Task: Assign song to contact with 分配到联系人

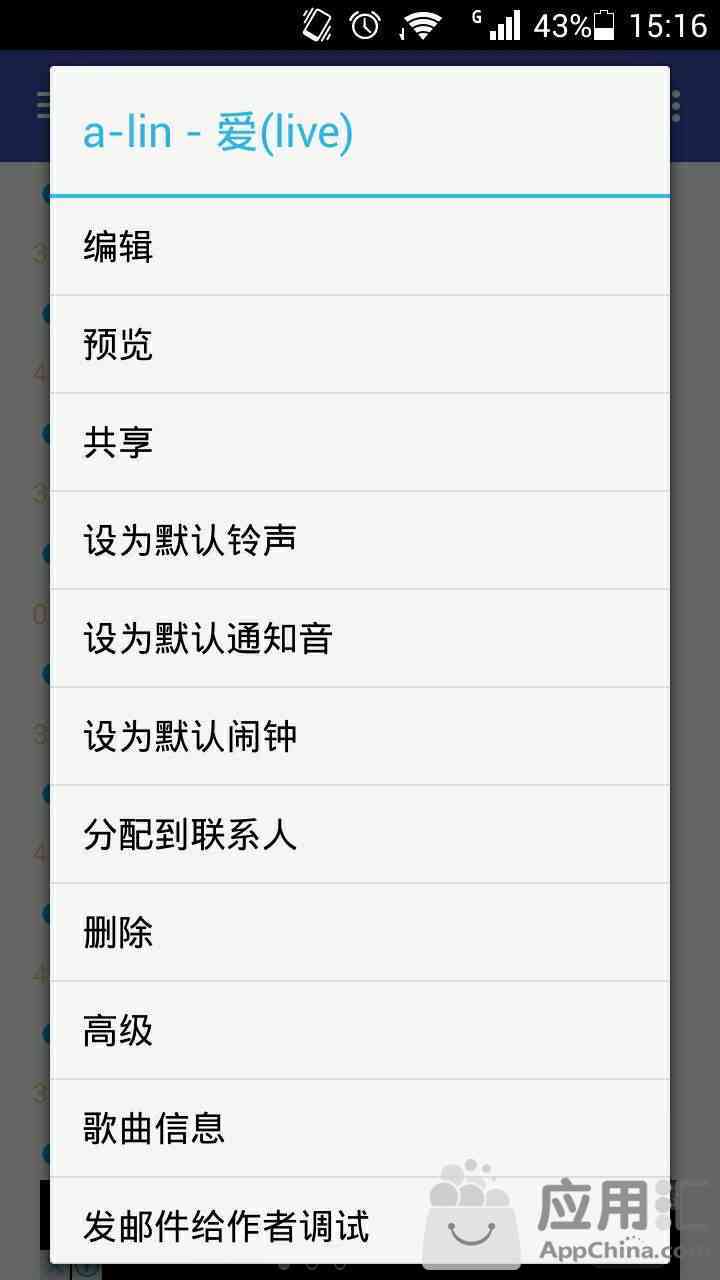Action: pyautogui.click(x=360, y=834)
